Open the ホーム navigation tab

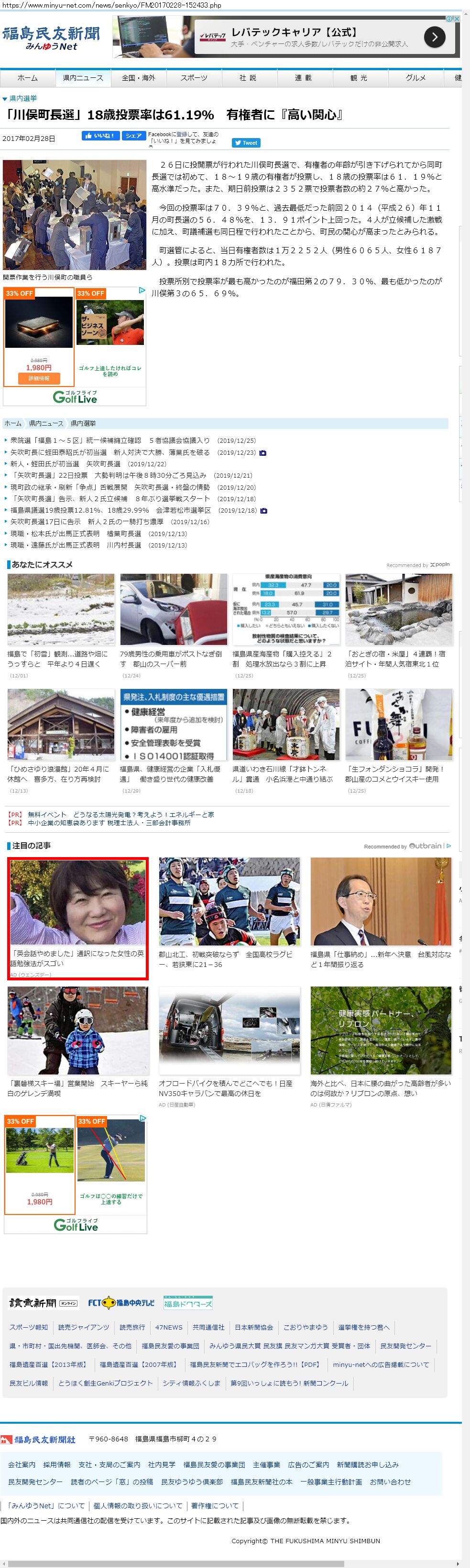[x=27, y=78]
